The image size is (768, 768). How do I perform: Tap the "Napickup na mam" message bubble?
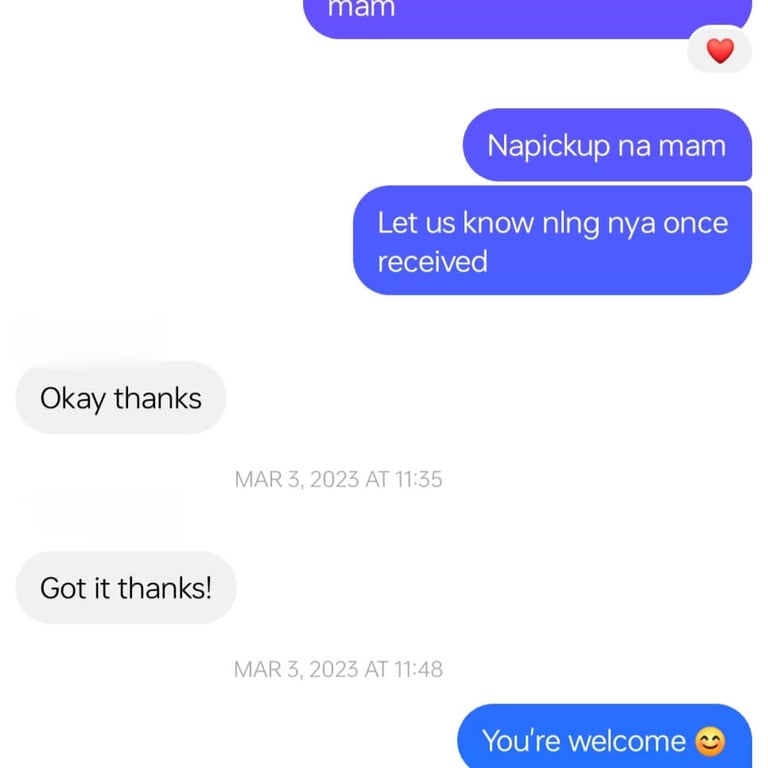coord(606,146)
